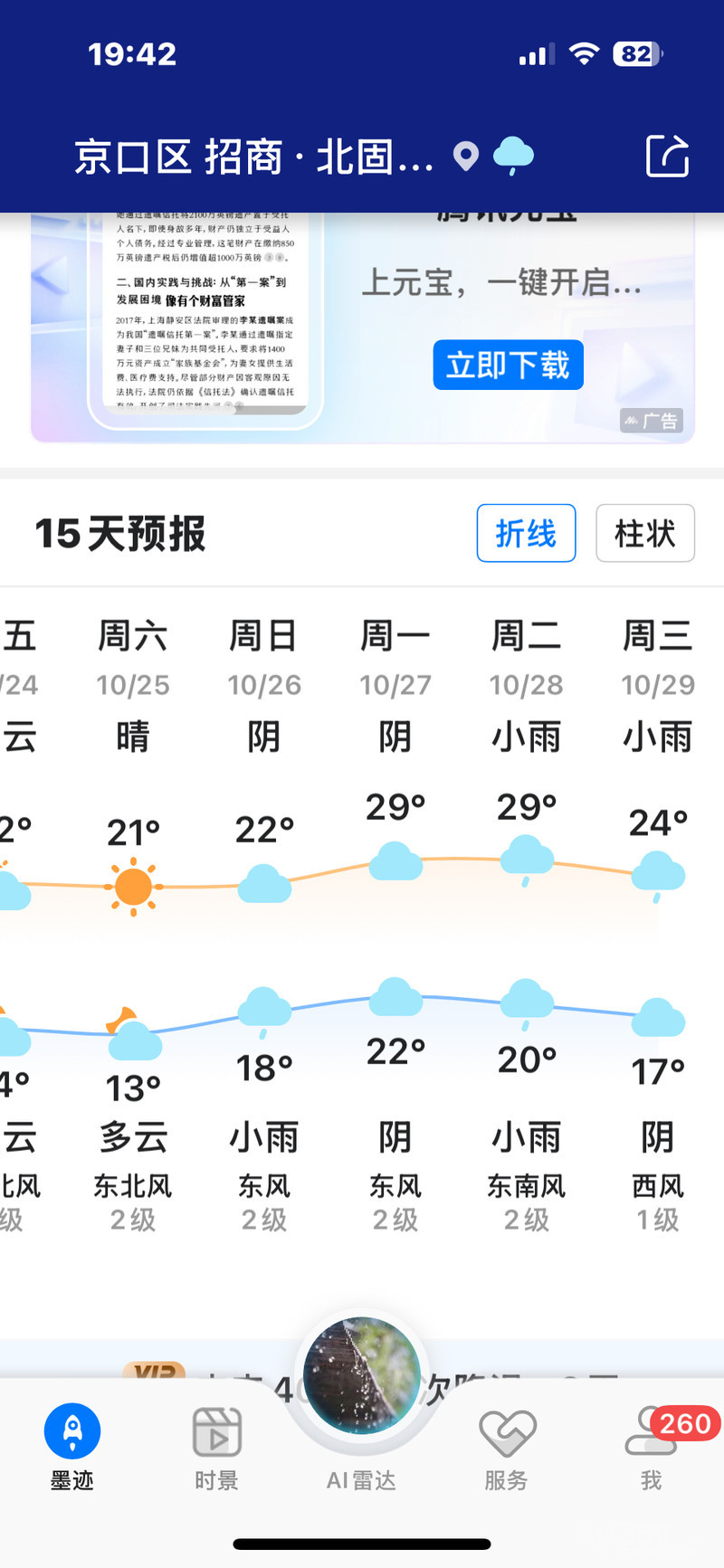Switch forecast to 柱状 view
The width and height of the screenshot is (724, 1568).
(x=644, y=533)
